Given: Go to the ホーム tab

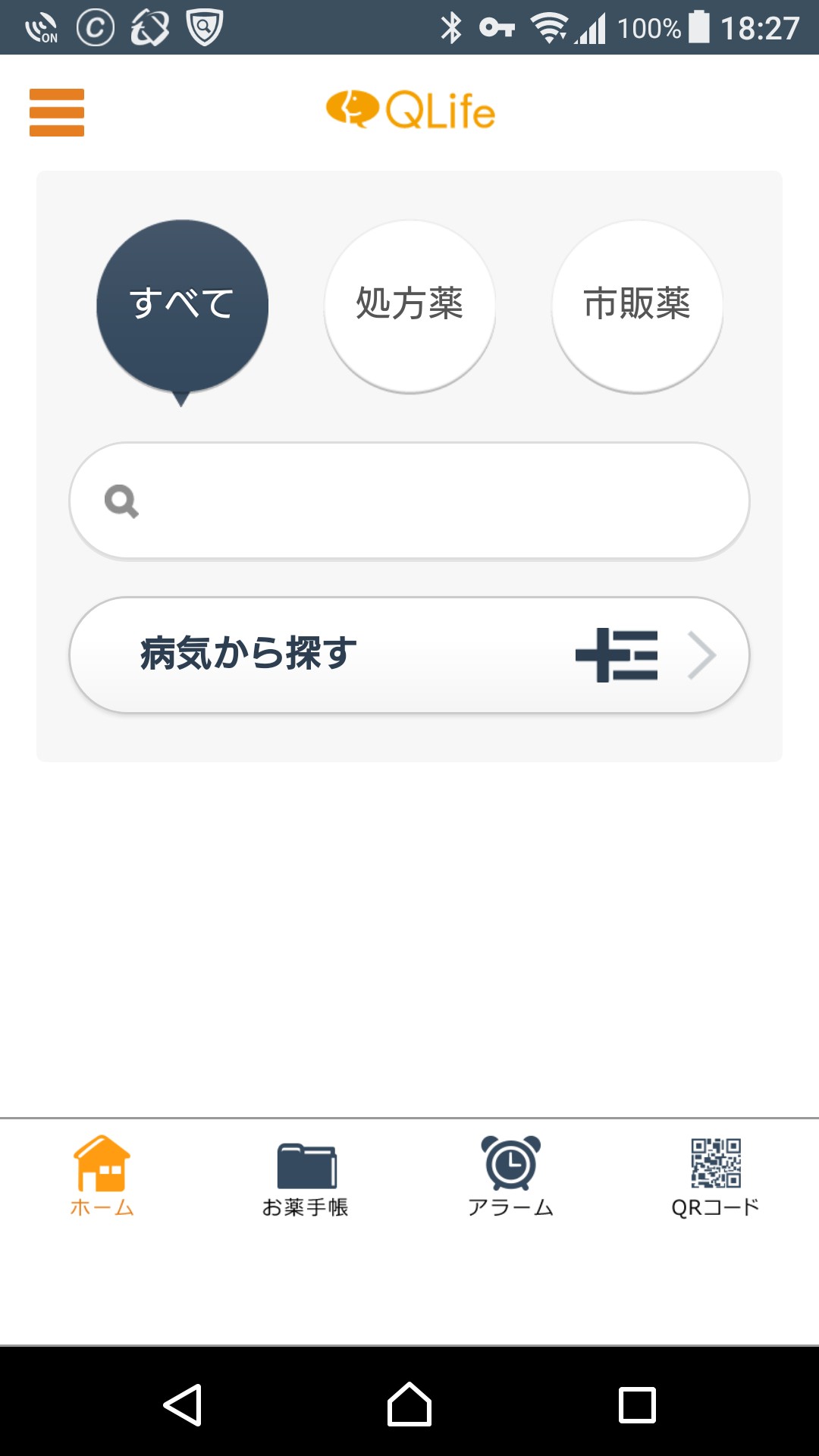Looking at the screenshot, I should point(102,1175).
